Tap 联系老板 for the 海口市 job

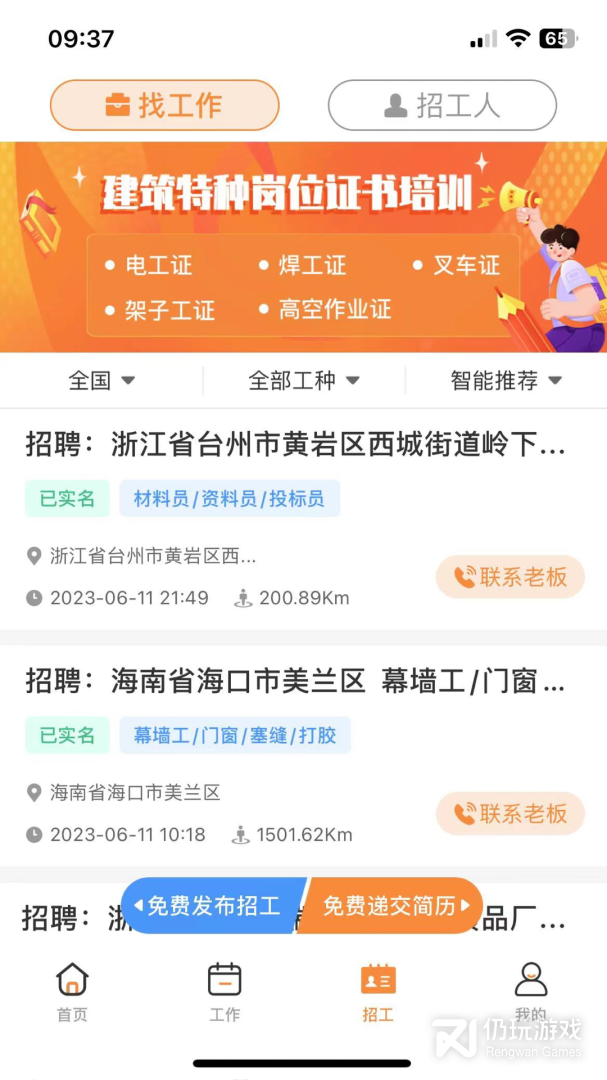tap(510, 813)
